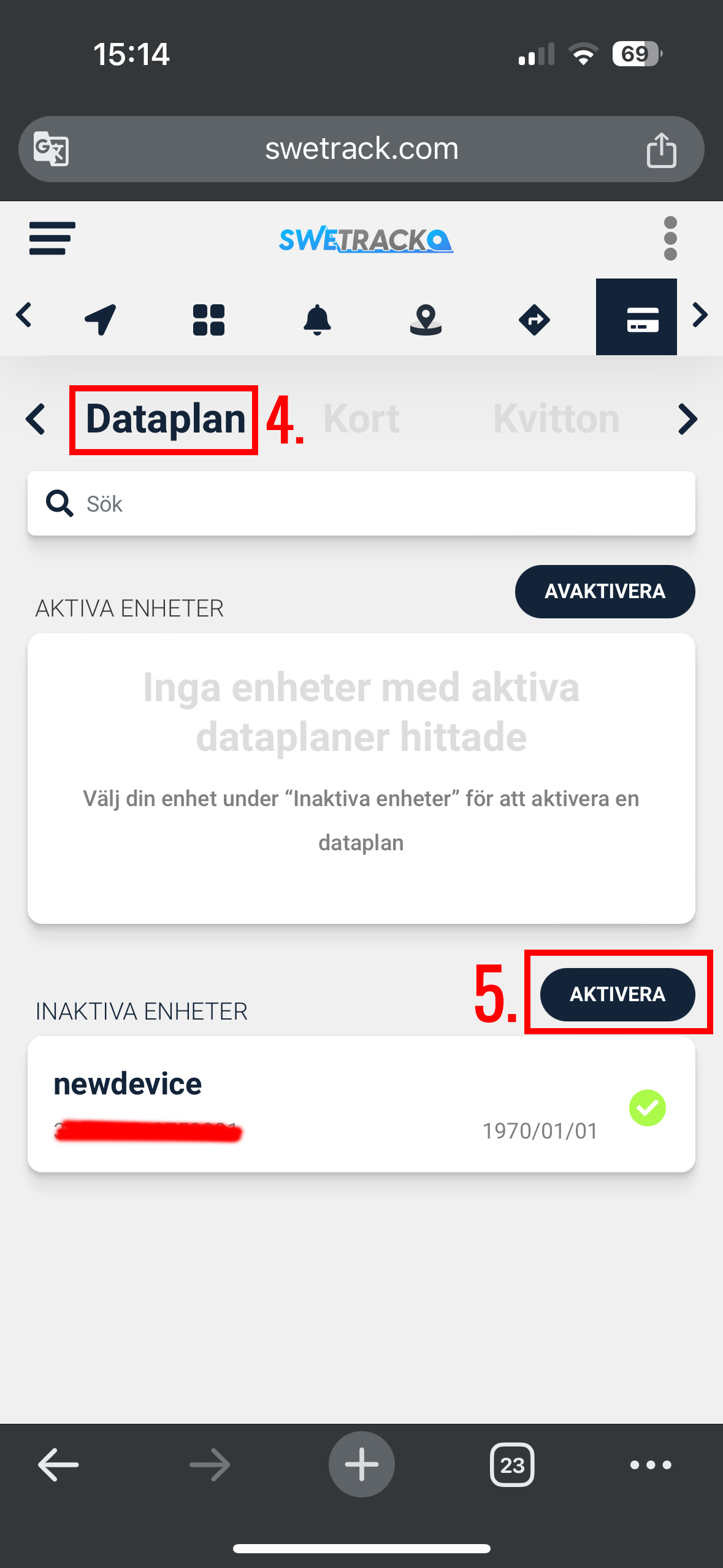Tap the Sök search field

click(x=361, y=504)
